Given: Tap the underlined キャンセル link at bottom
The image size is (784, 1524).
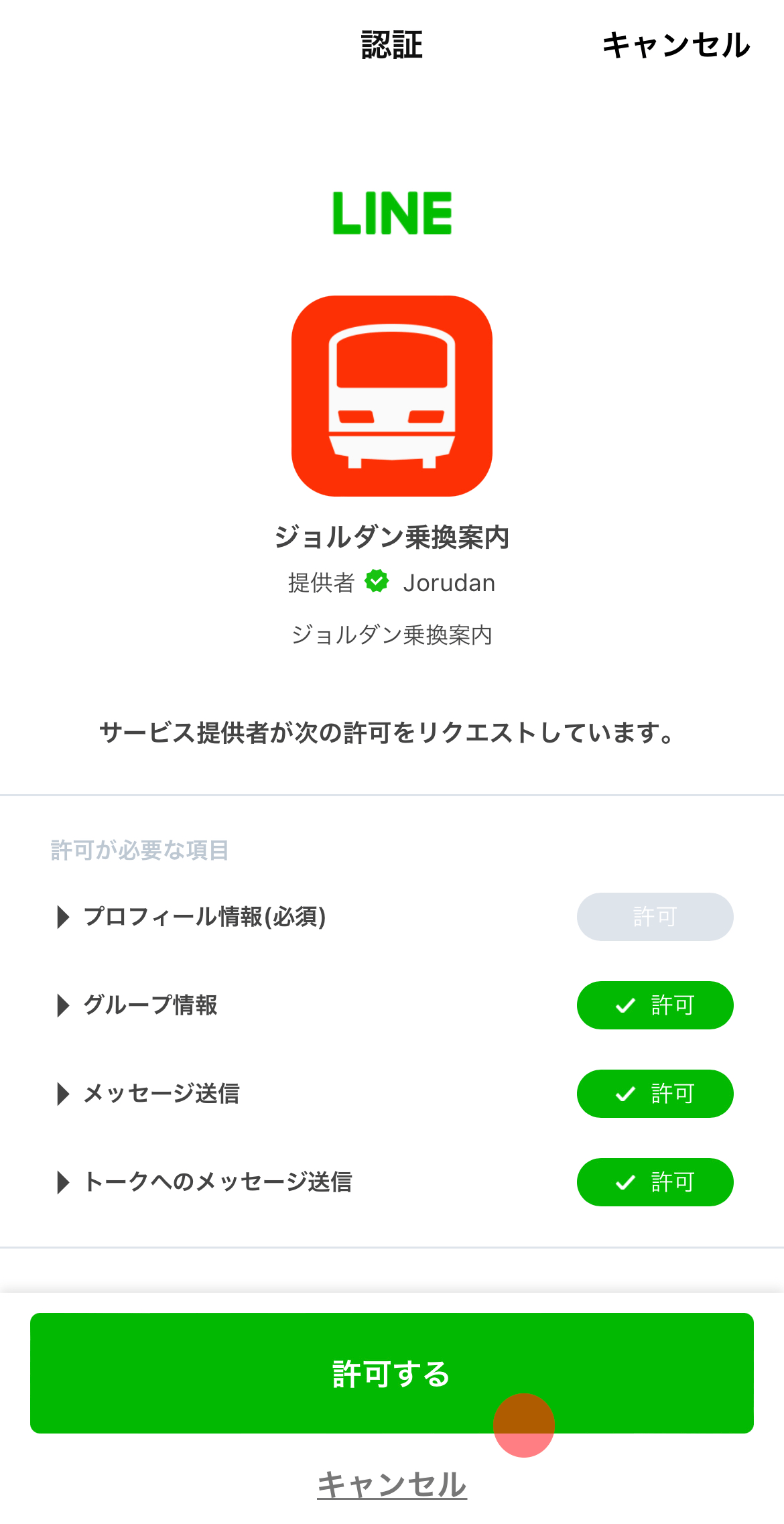Looking at the screenshot, I should pos(391,1484).
